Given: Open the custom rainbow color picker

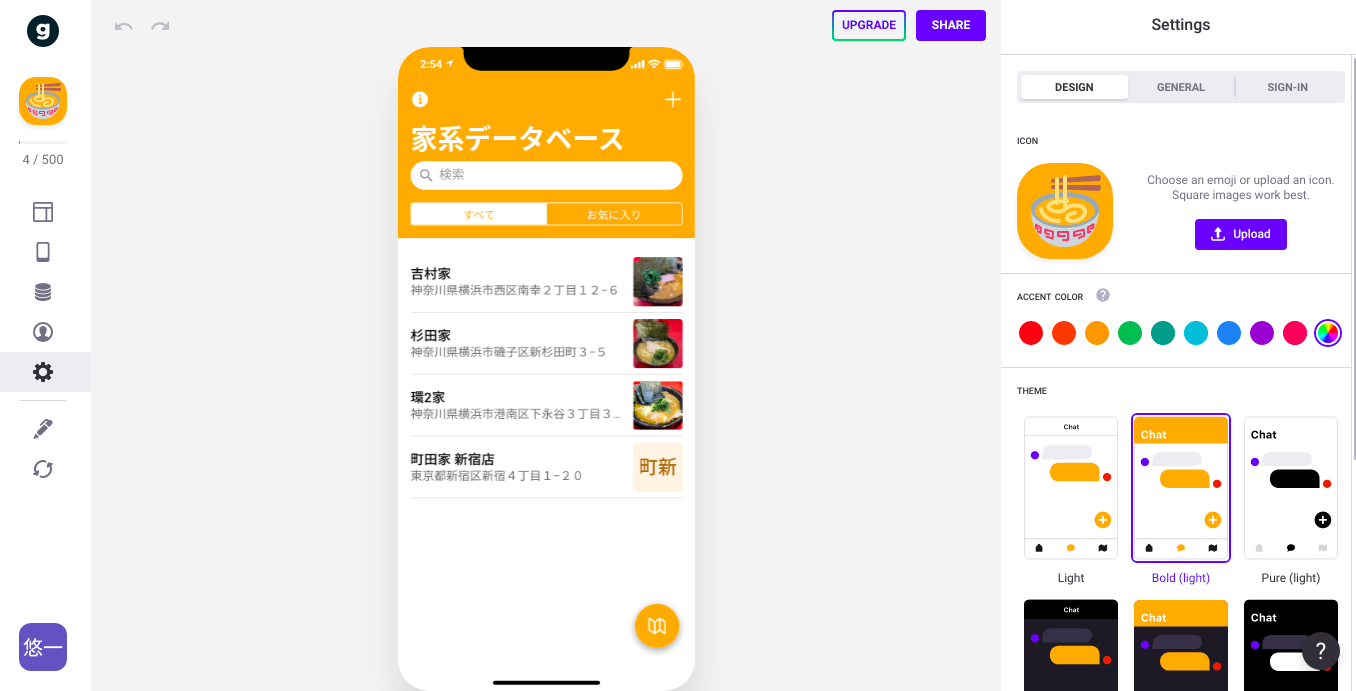Looking at the screenshot, I should click(1327, 333).
